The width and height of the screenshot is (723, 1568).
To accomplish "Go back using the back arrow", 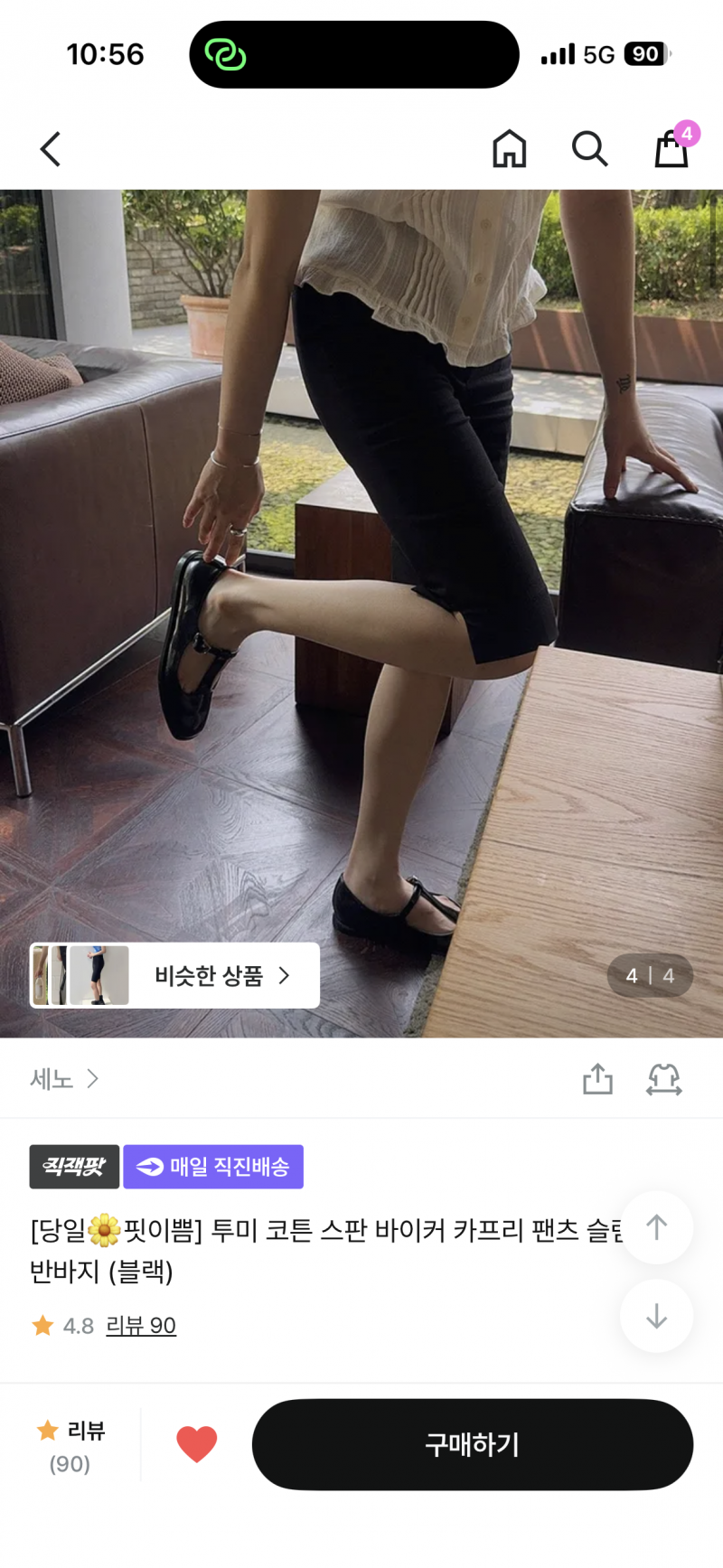I will pos(50,149).
